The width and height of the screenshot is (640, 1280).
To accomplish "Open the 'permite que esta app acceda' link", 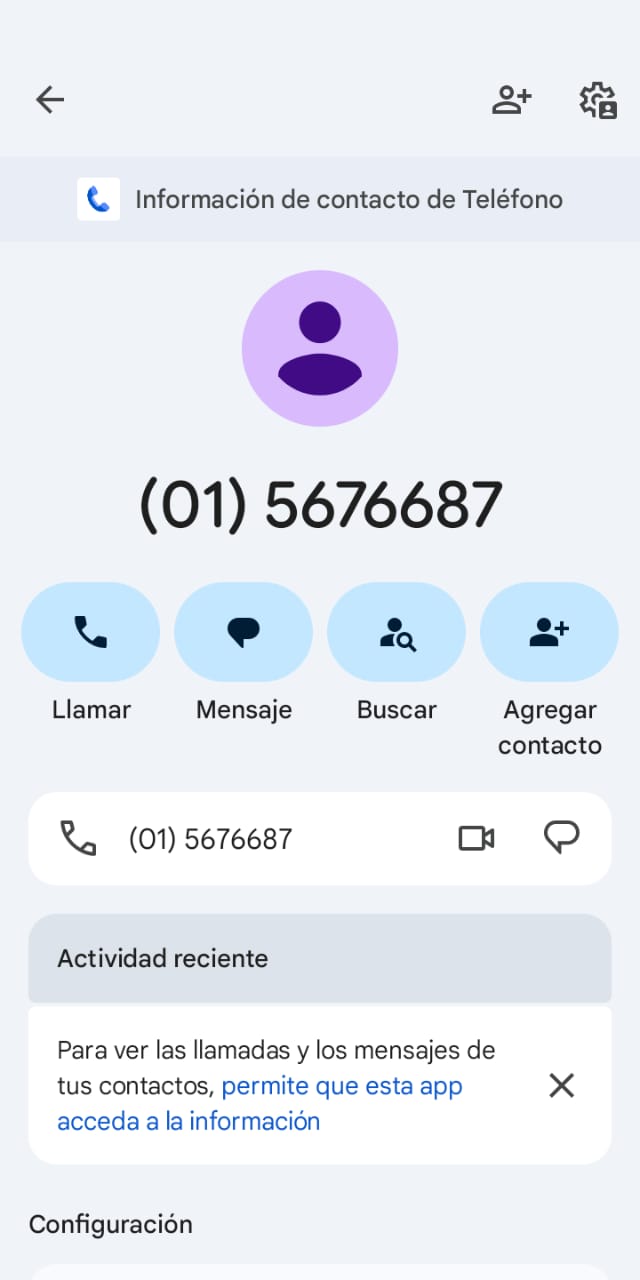I will (x=341, y=1087).
